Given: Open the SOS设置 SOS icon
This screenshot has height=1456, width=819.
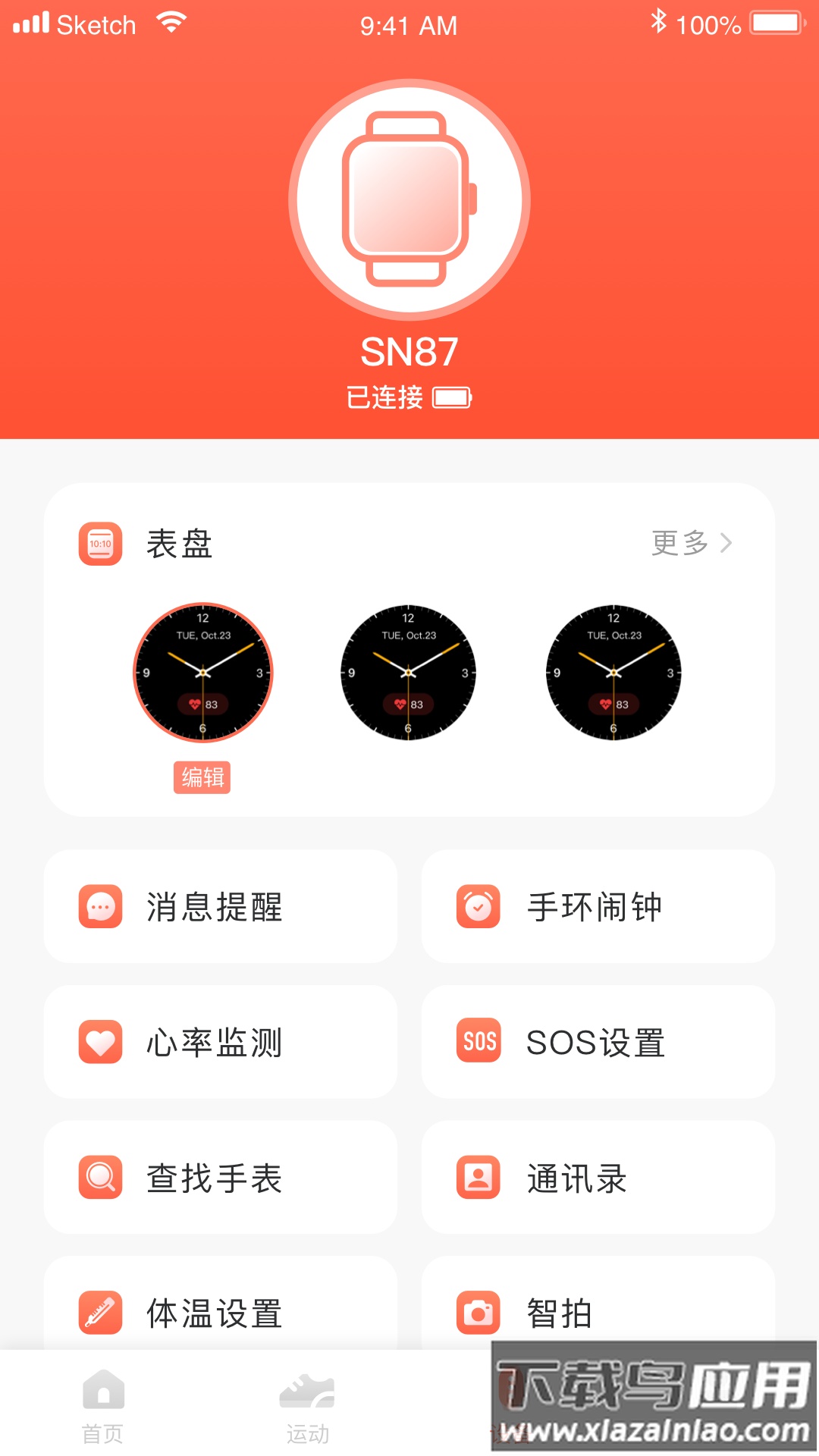Looking at the screenshot, I should click(477, 1042).
